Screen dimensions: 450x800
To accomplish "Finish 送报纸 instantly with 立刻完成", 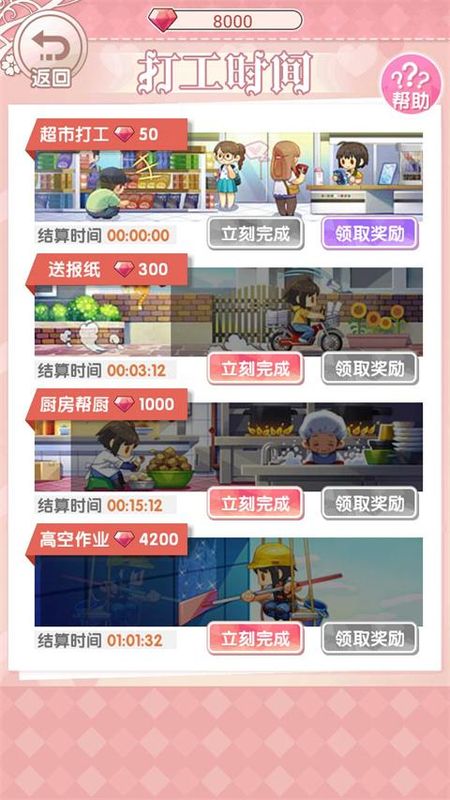I will tap(255, 368).
